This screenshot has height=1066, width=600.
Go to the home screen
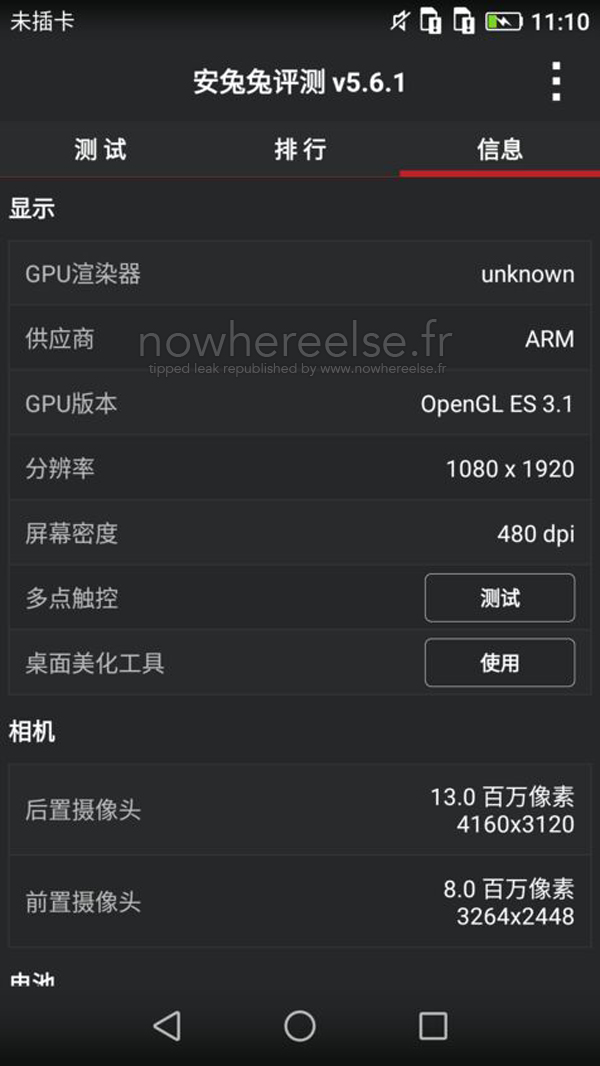click(300, 1025)
